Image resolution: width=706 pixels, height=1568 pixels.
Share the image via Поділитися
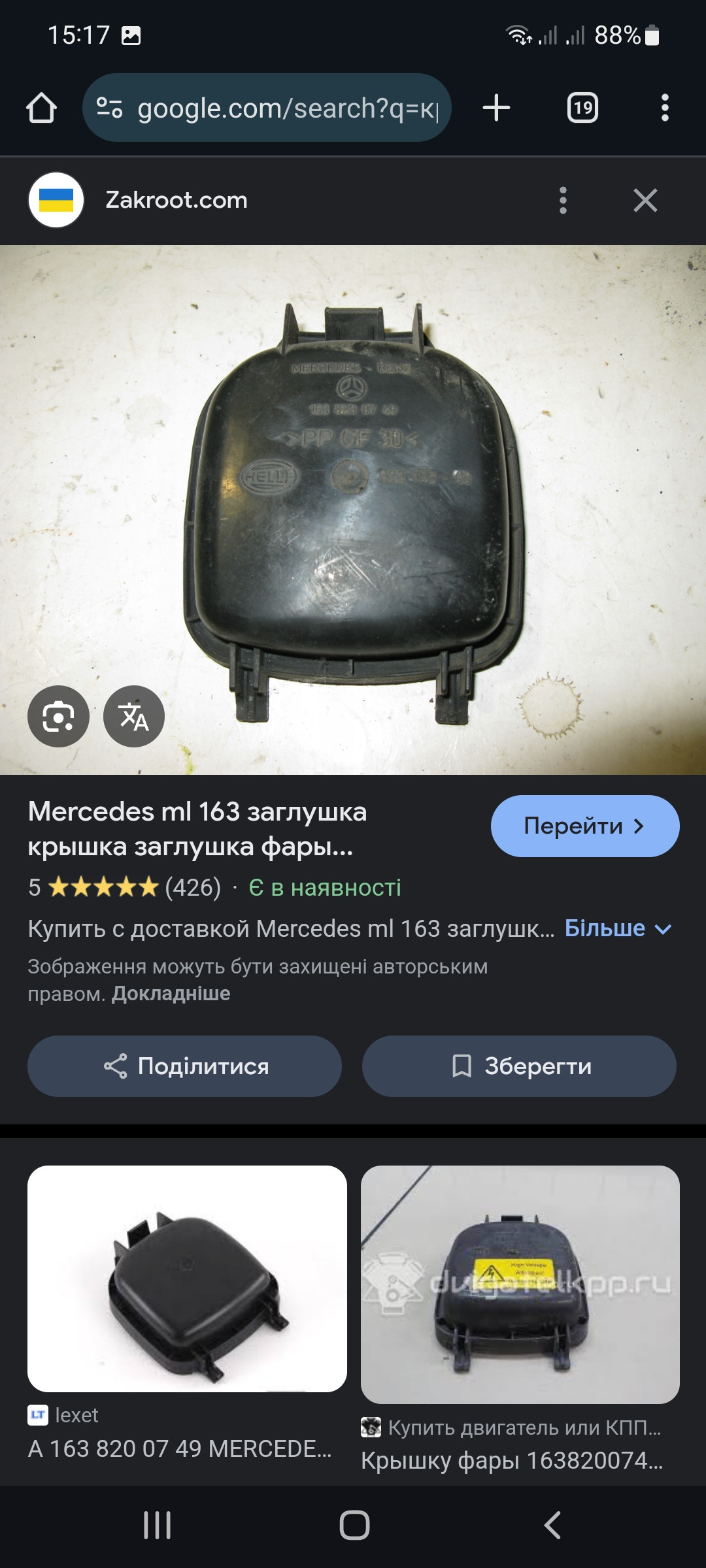pos(184,1066)
